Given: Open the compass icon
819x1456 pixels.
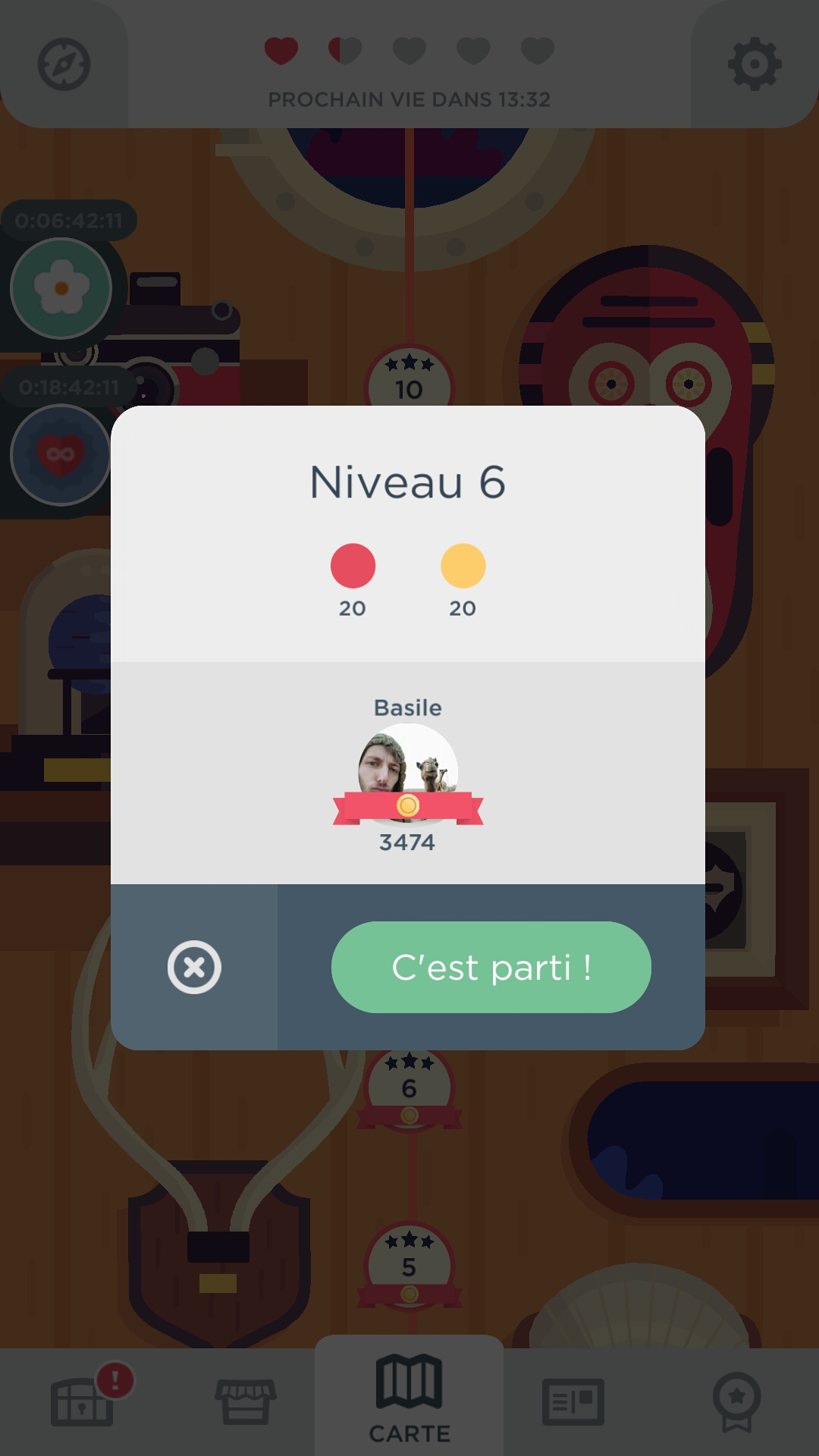Looking at the screenshot, I should click(x=64, y=64).
